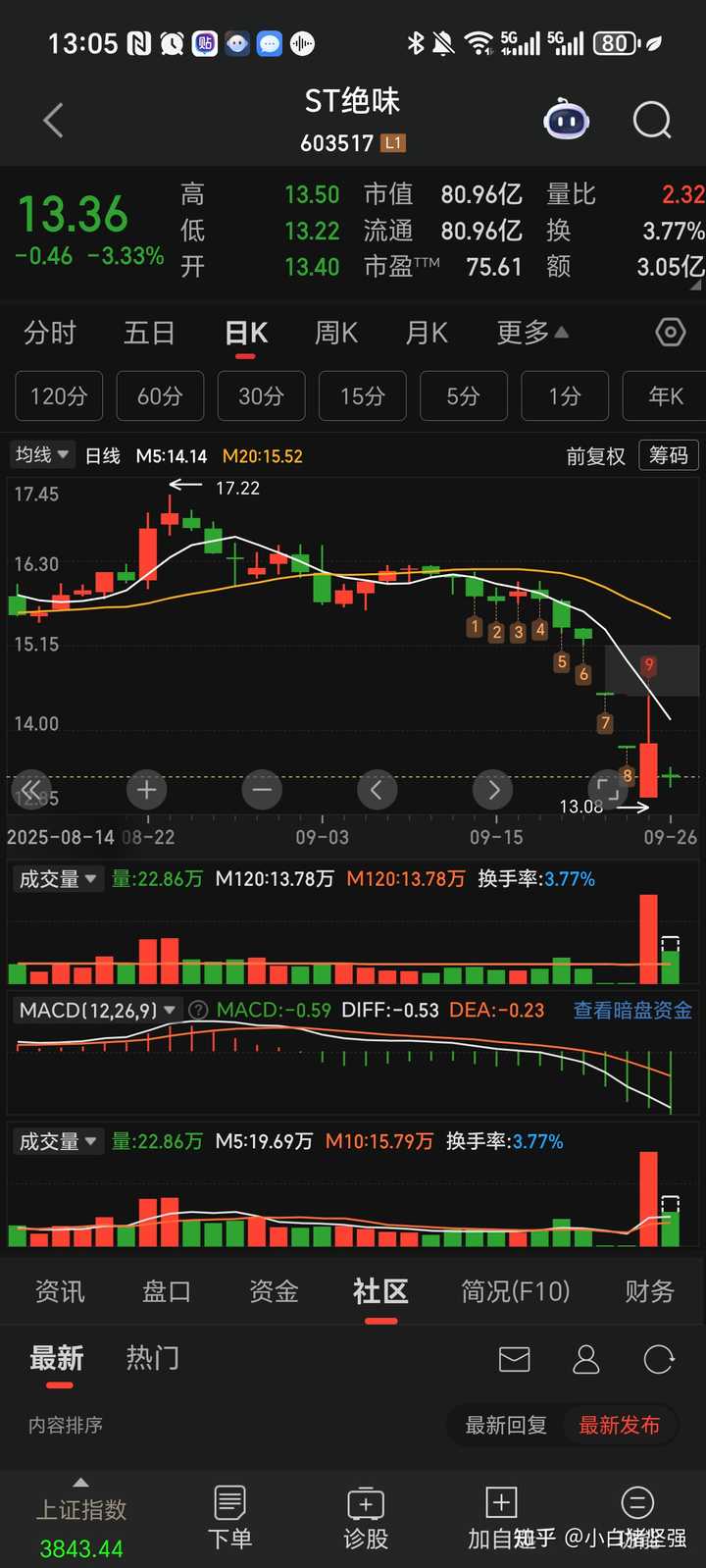Switch to 周K chart tab
The width and height of the screenshot is (706, 1568).
point(335,334)
